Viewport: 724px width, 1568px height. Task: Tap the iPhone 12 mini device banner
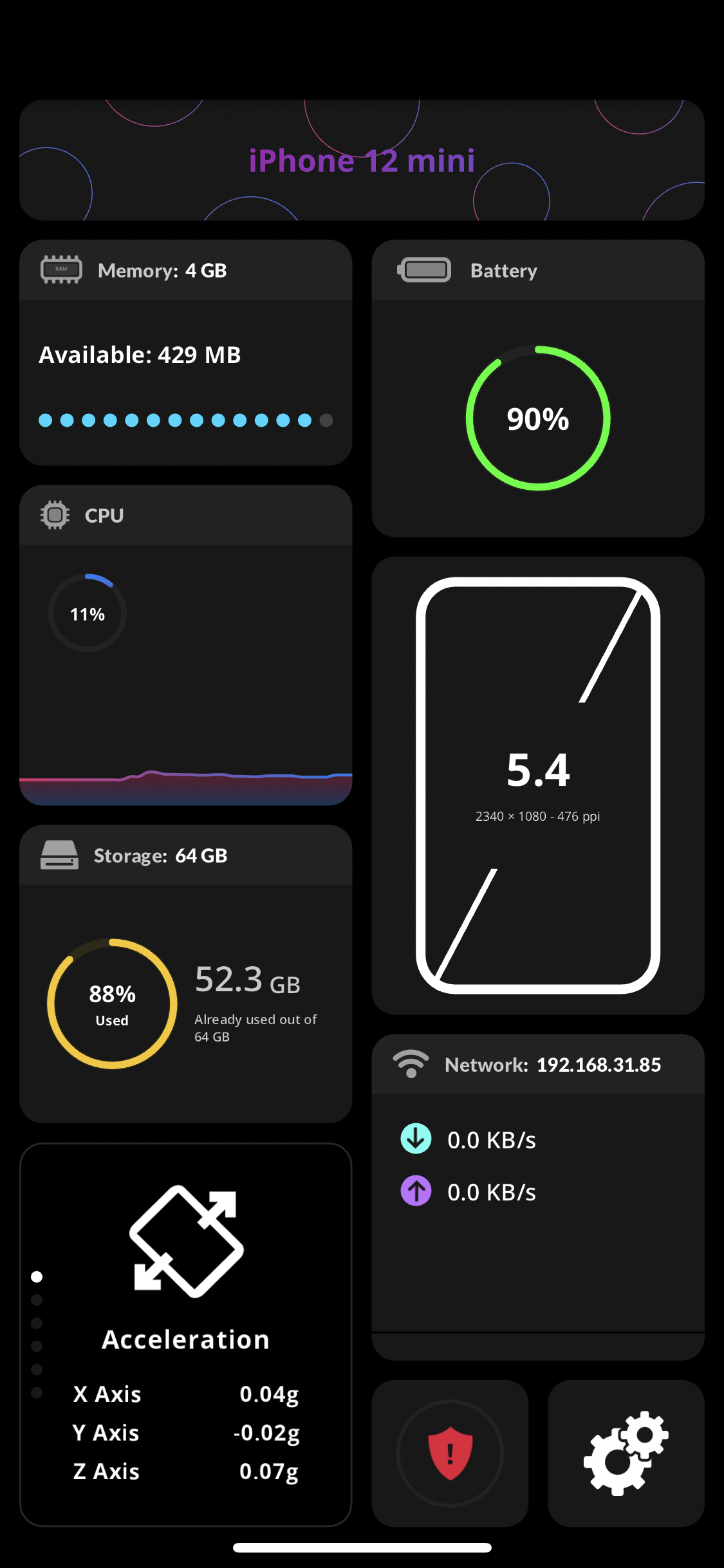[362, 160]
